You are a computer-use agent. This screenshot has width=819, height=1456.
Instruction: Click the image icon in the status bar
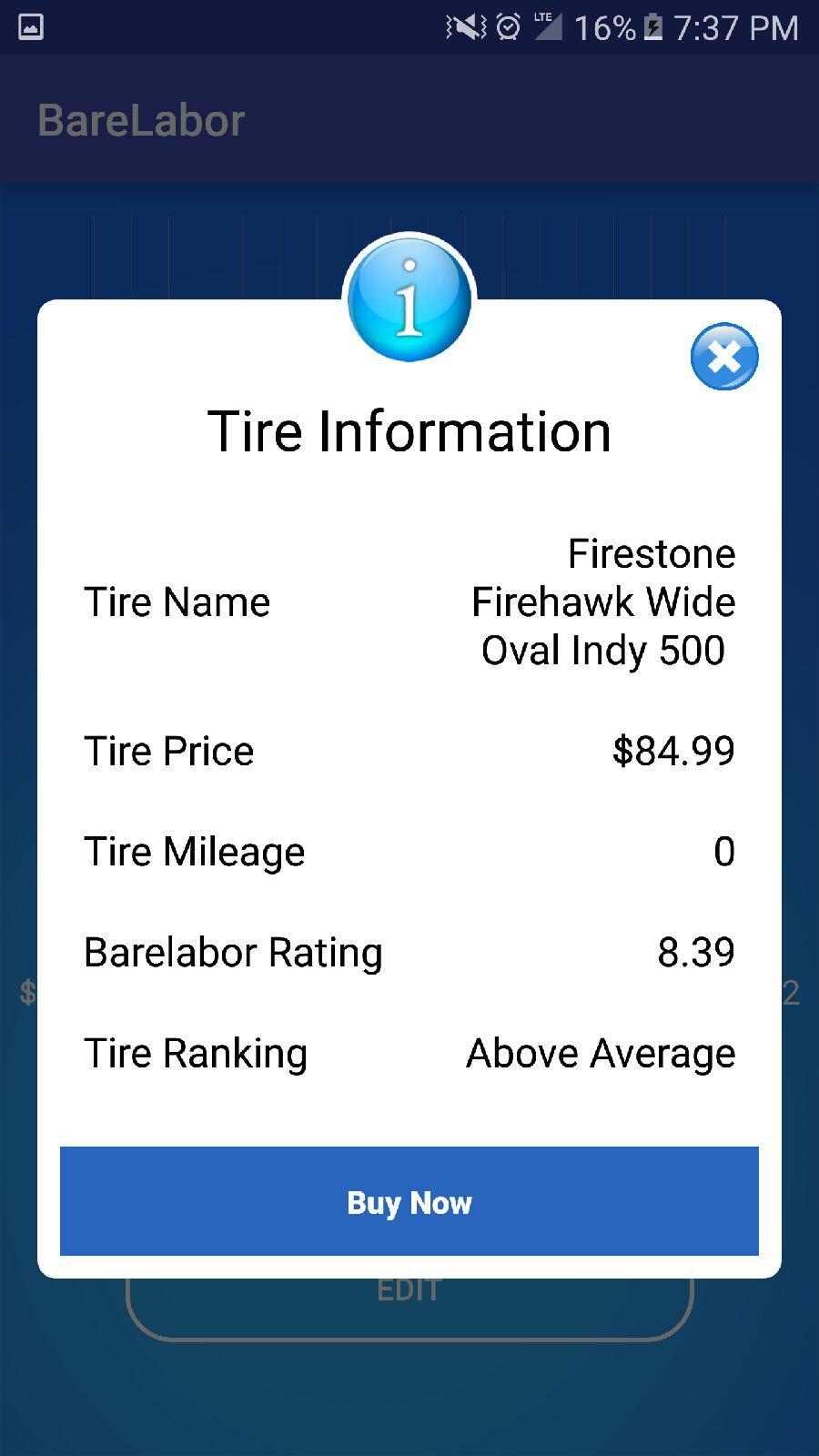(x=30, y=27)
